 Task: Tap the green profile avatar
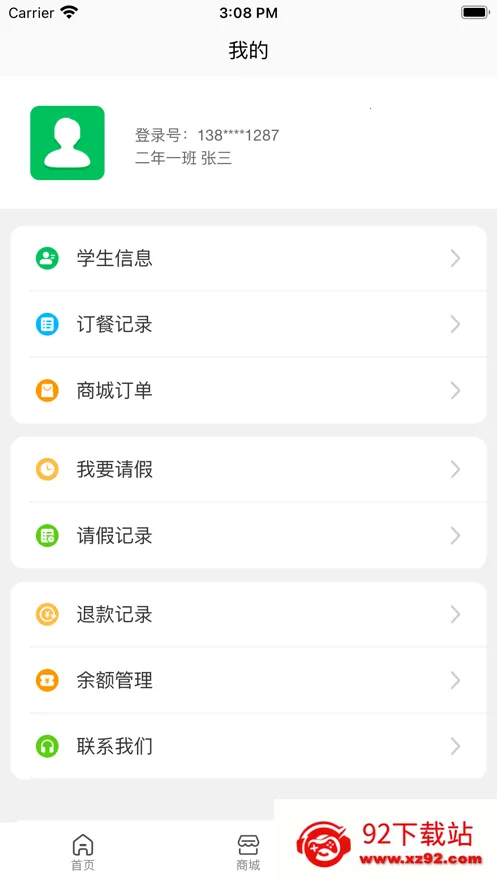click(68, 143)
